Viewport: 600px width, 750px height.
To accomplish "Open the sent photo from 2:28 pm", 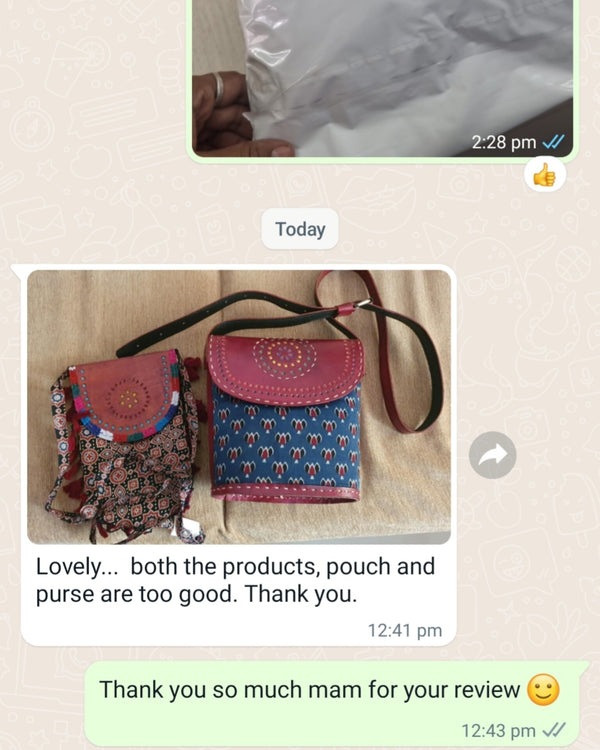I will tap(384, 75).
